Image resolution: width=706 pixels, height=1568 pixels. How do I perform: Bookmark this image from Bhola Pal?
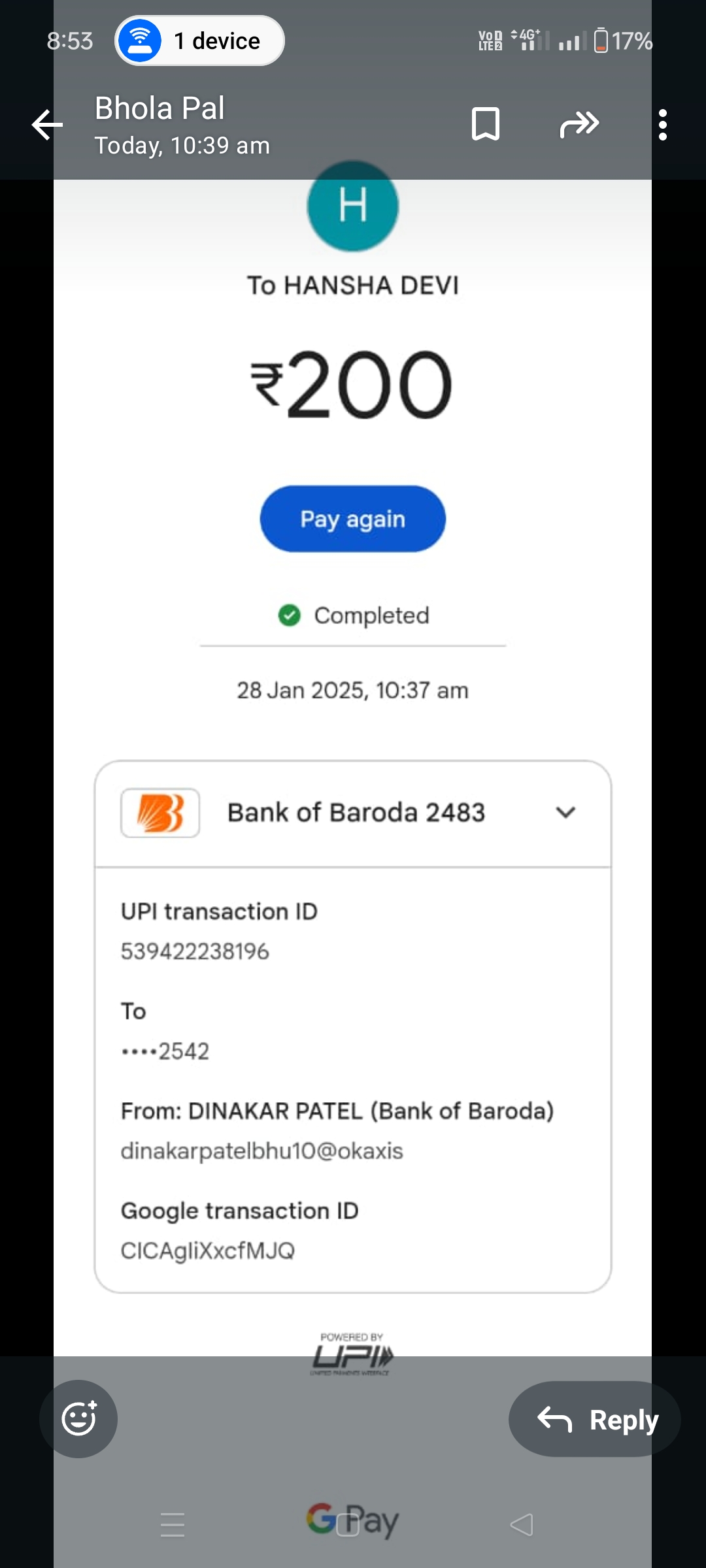pyautogui.click(x=485, y=124)
